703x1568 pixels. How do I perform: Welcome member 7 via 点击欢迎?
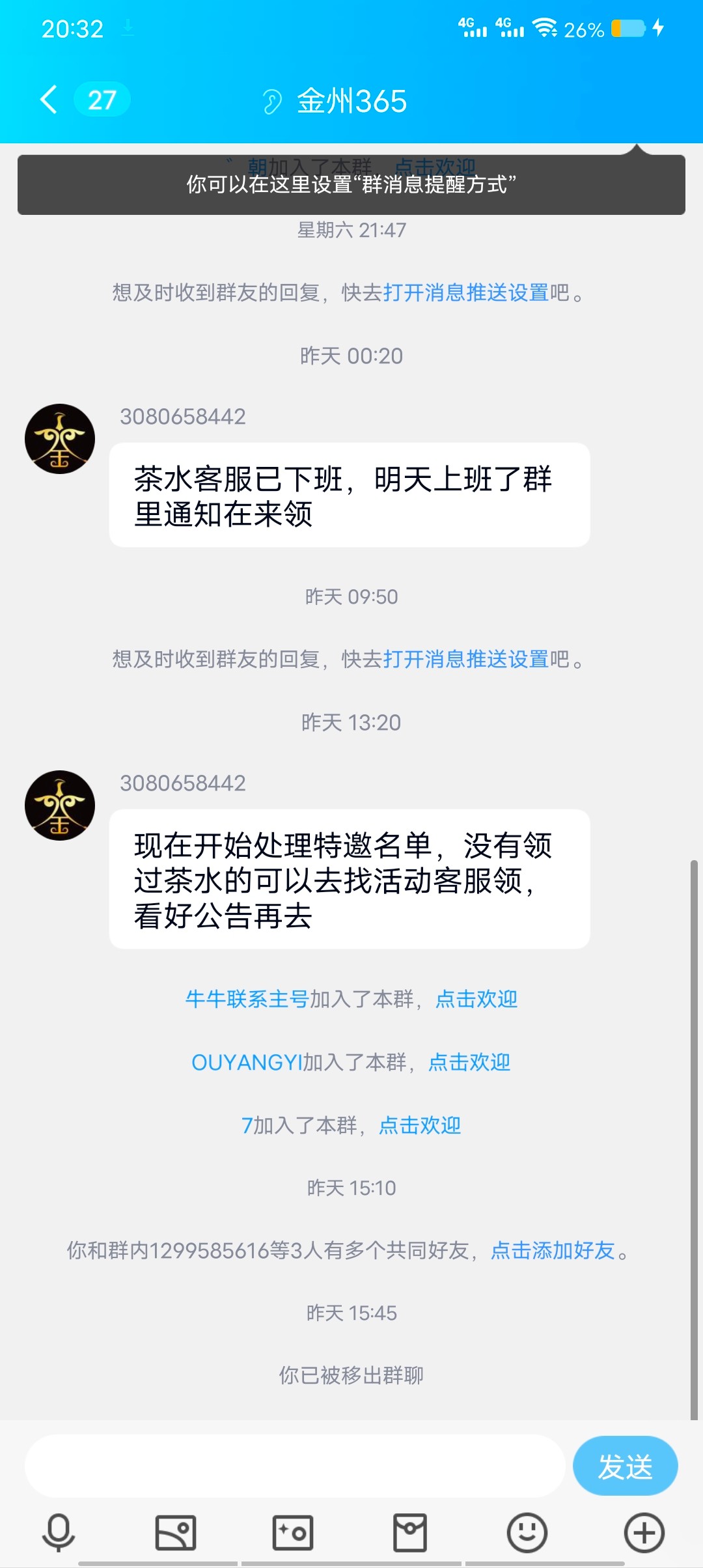click(x=420, y=1125)
